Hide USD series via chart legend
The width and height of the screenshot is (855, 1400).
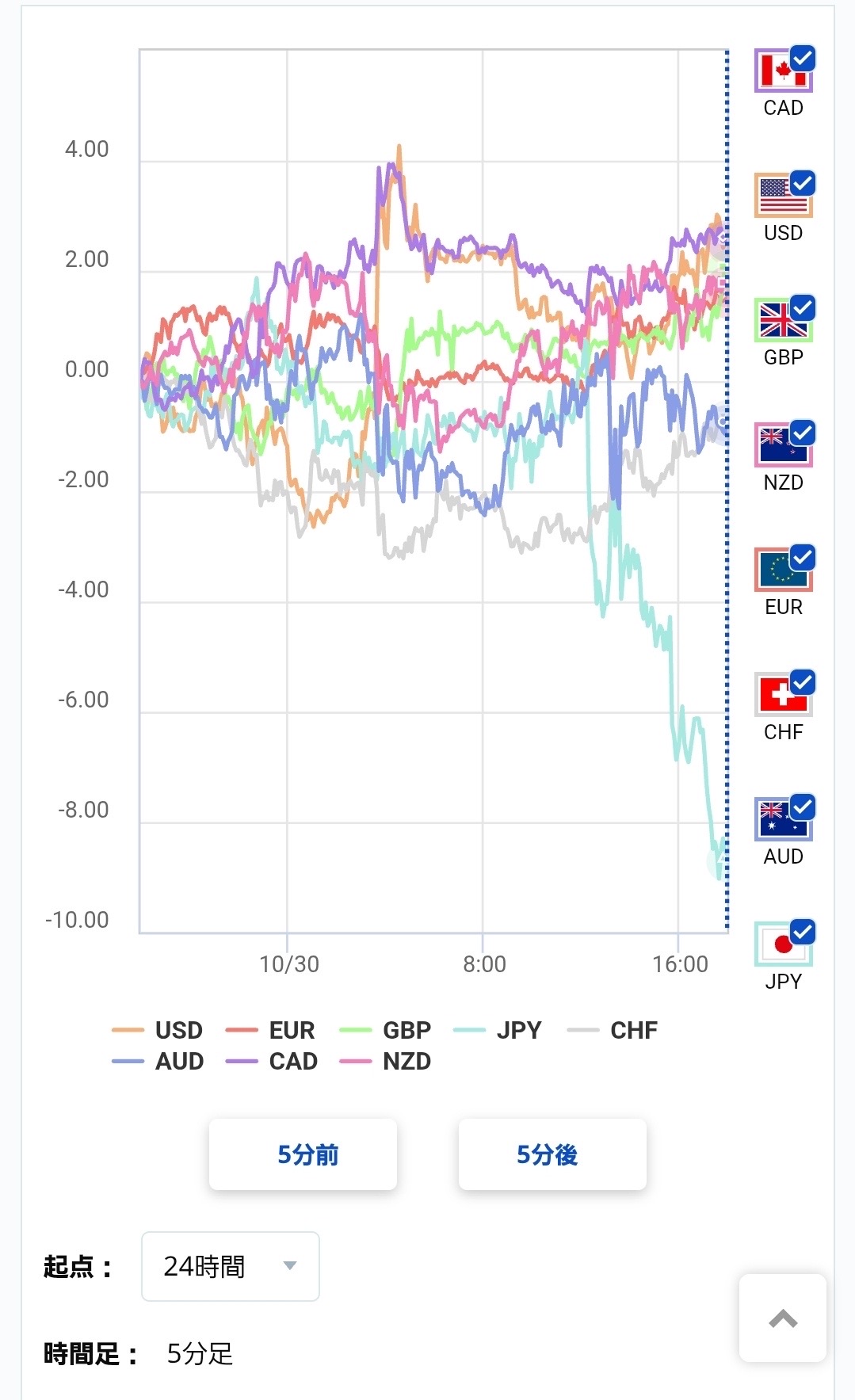158,1030
